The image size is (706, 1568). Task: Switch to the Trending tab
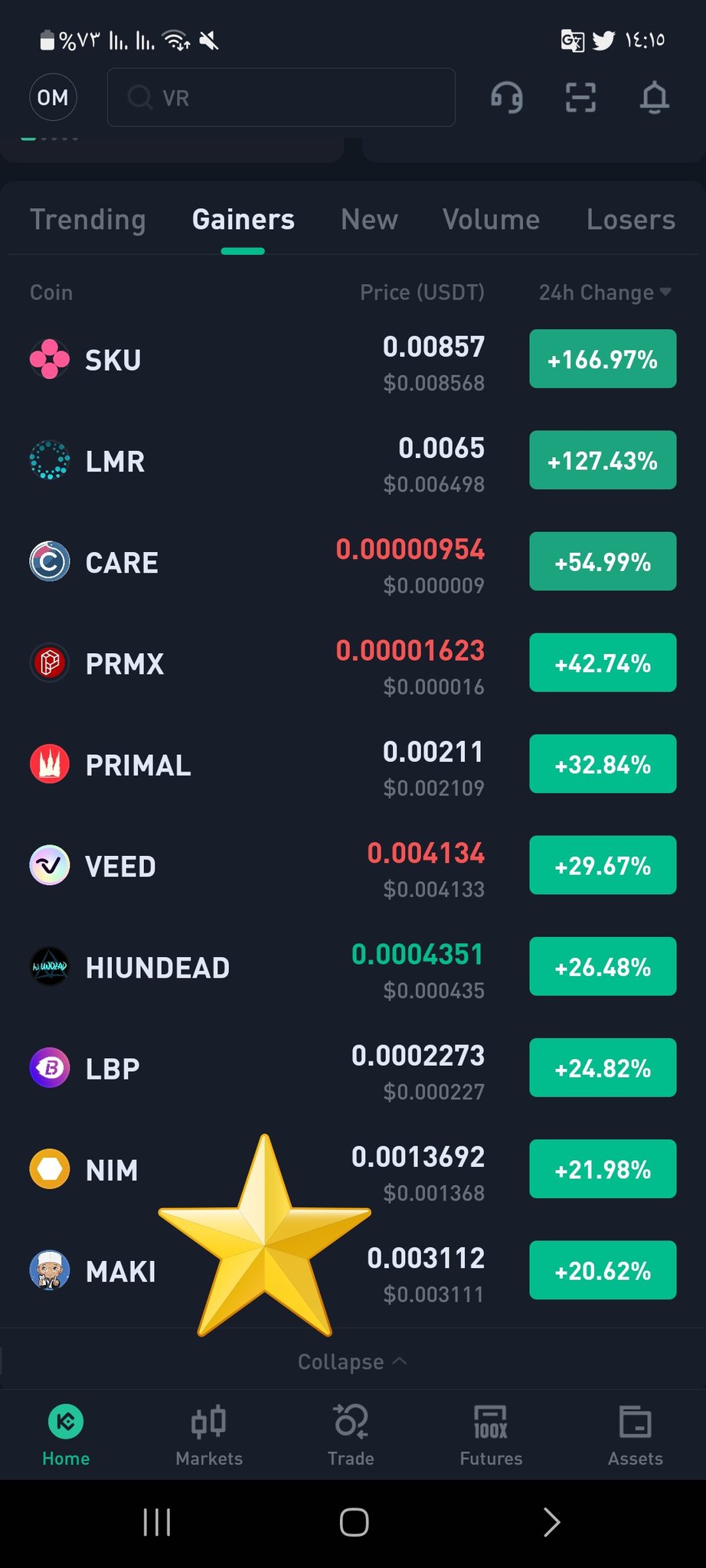(x=88, y=220)
